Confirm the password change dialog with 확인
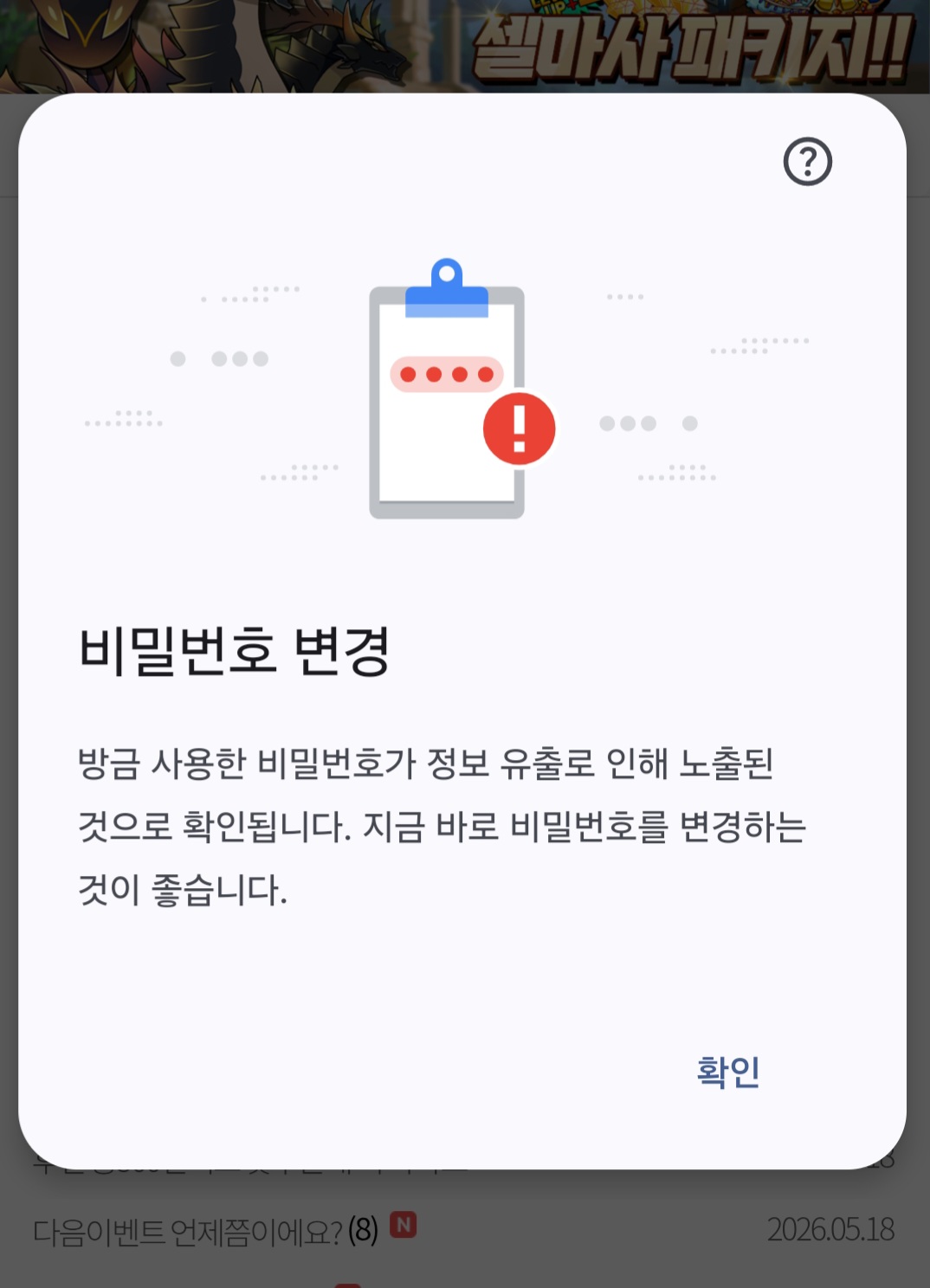Image resolution: width=930 pixels, height=1288 pixels. (728, 1072)
